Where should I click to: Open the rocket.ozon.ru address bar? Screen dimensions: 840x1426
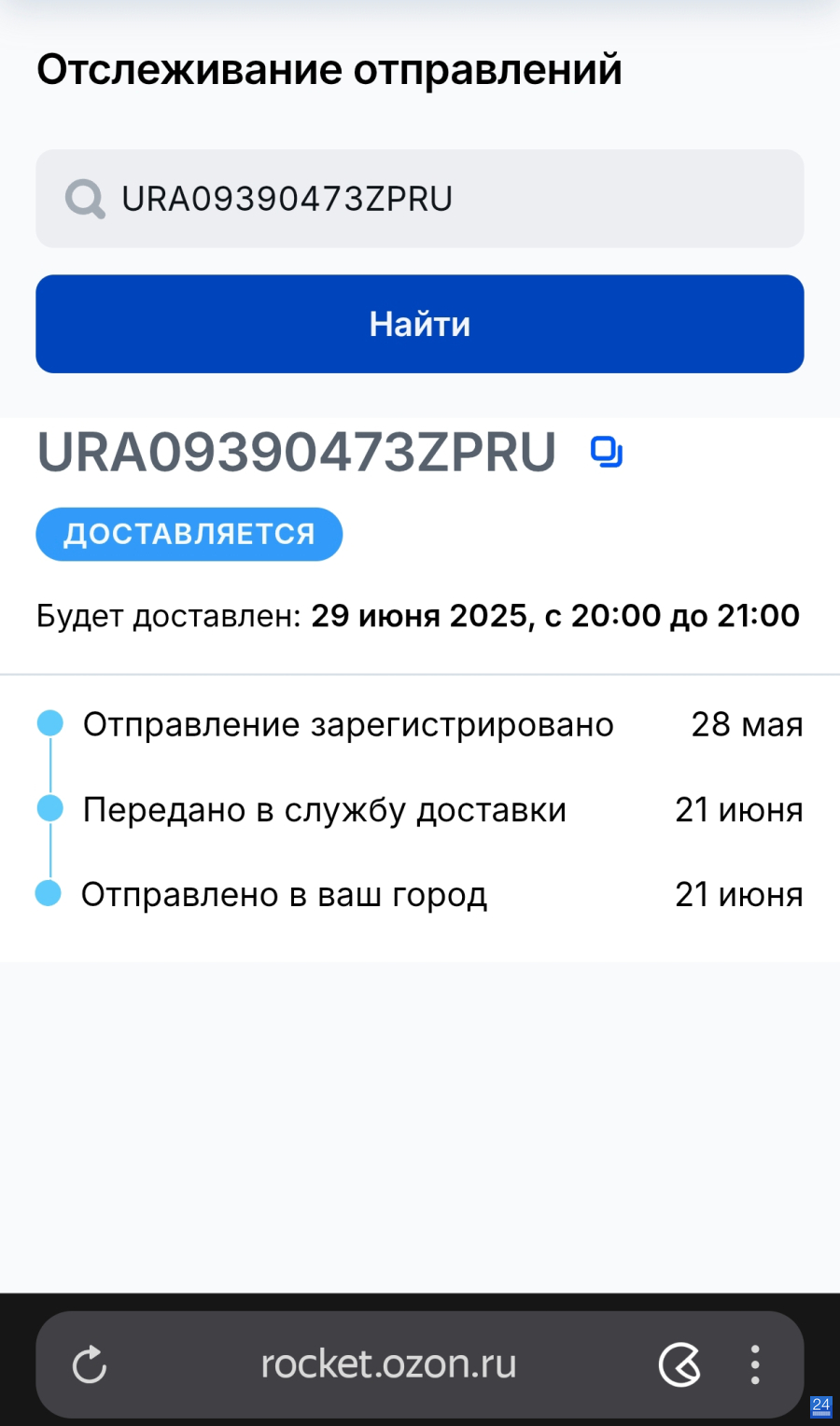(388, 1364)
